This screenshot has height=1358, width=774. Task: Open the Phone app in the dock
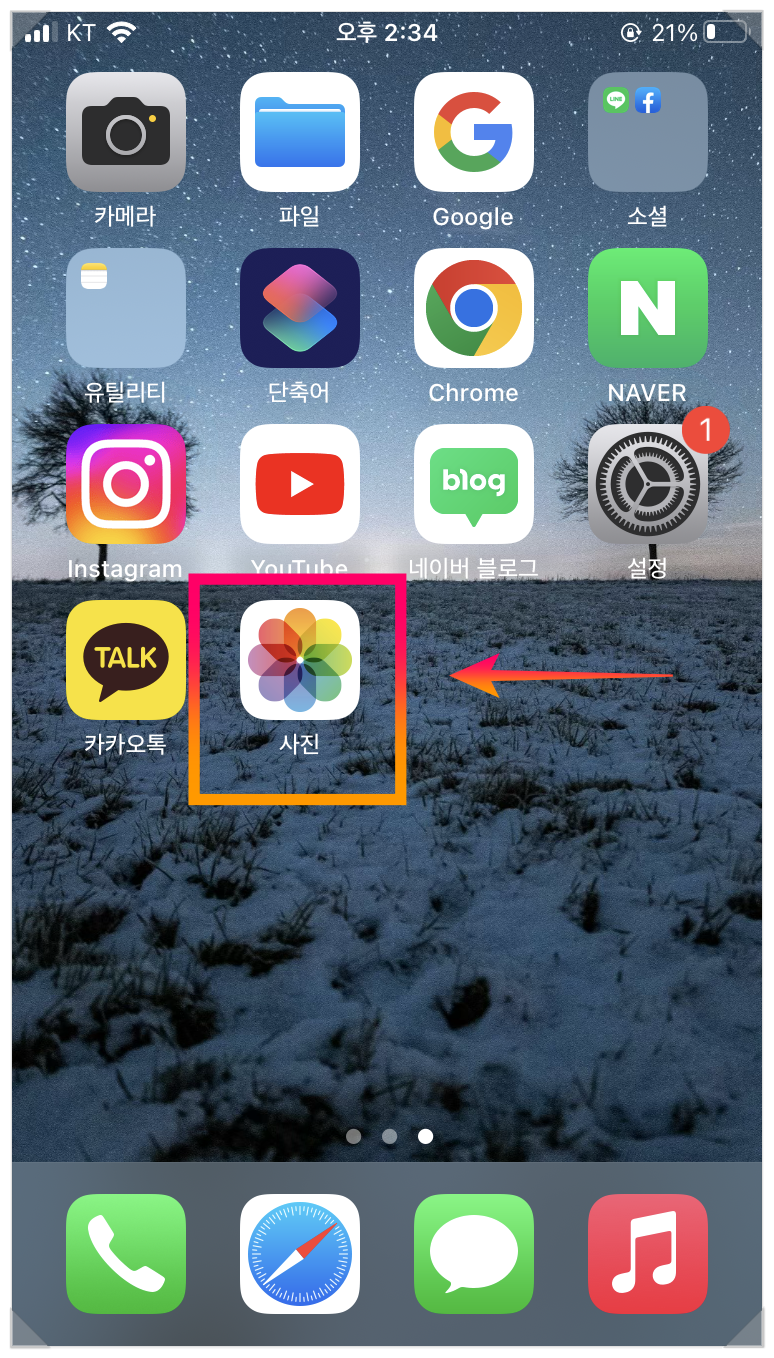click(x=126, y=1254)
